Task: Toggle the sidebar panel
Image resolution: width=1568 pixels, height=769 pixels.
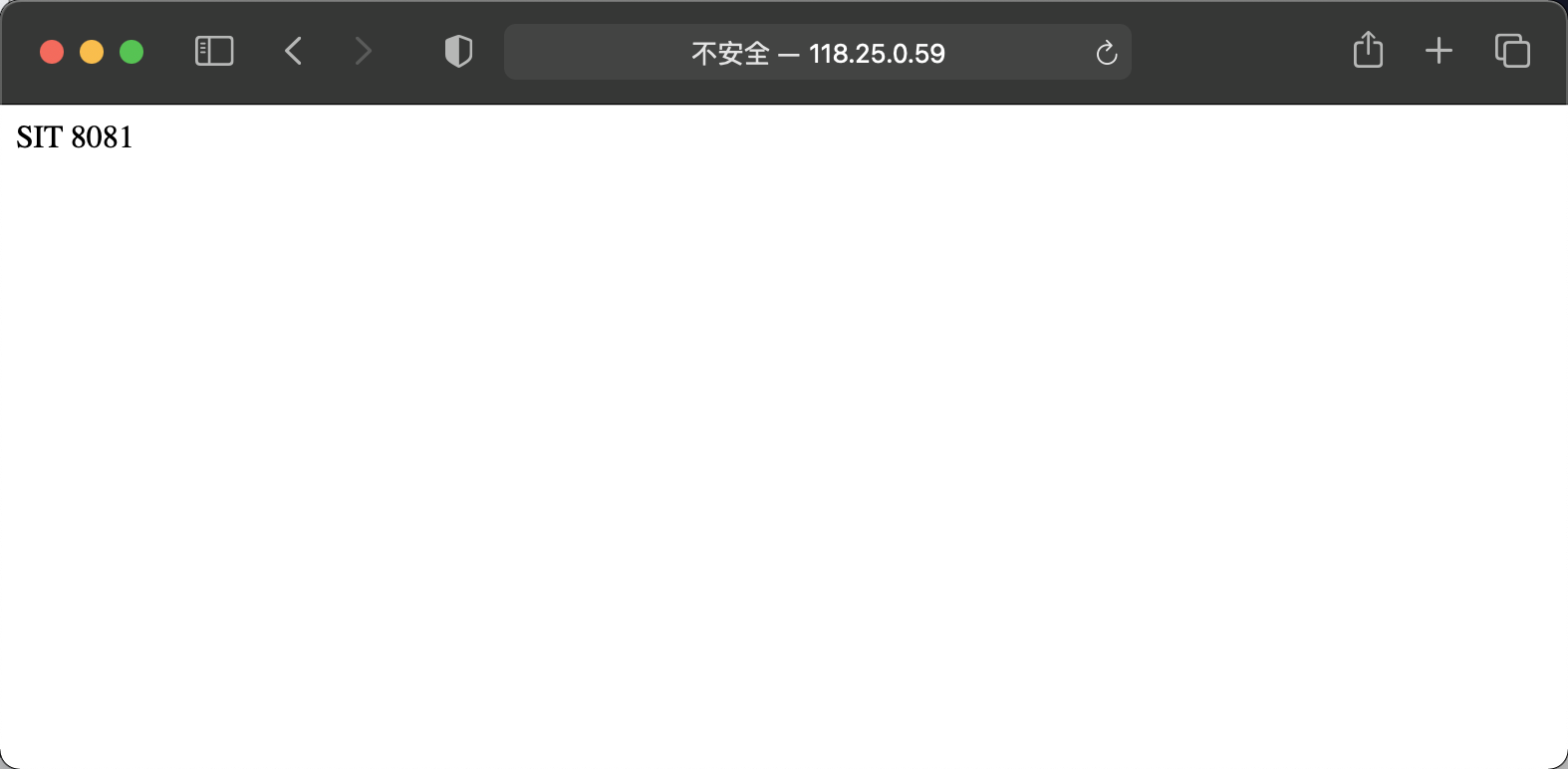Action: (214, 51)
